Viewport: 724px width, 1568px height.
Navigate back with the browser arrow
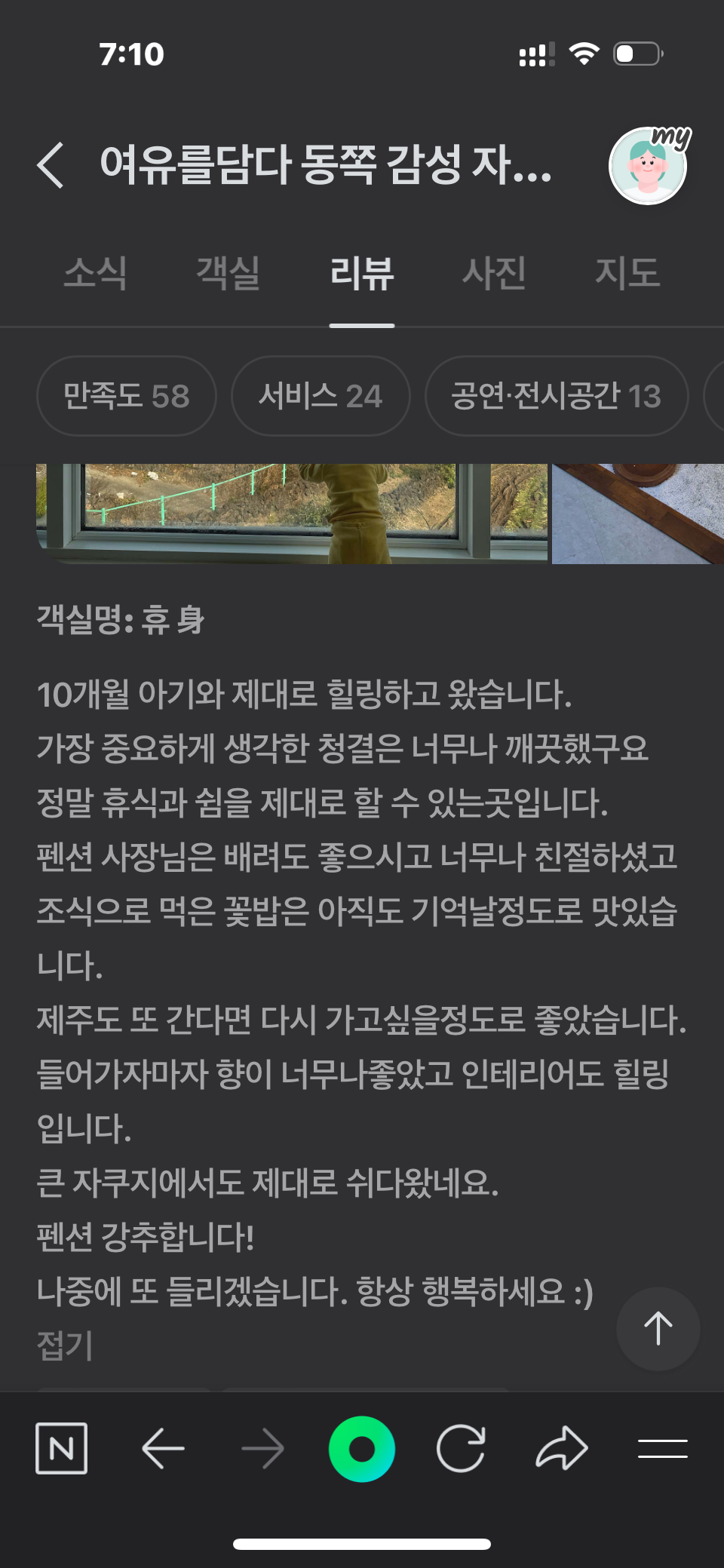click(163, 1448)
